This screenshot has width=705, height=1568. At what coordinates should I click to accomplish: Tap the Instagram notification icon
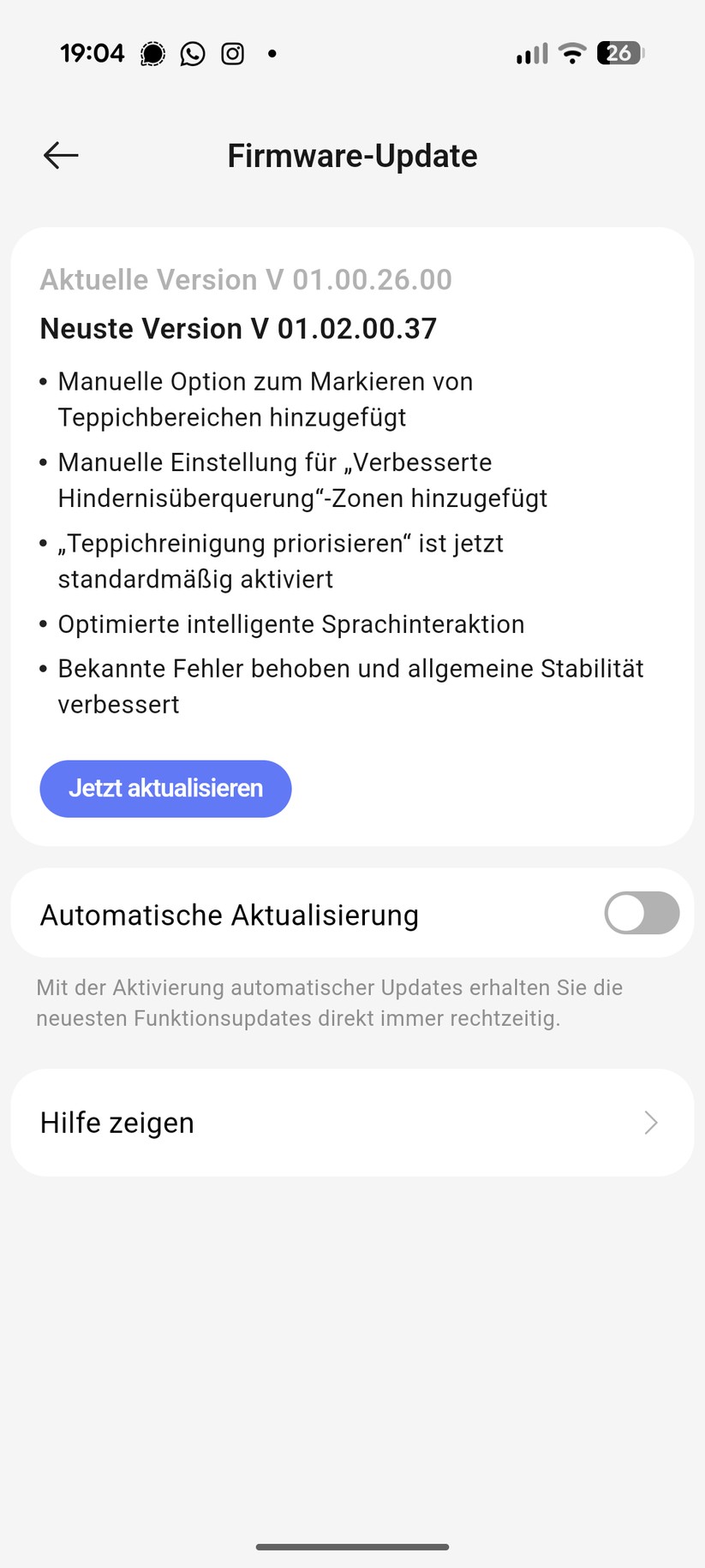(231, 53)
